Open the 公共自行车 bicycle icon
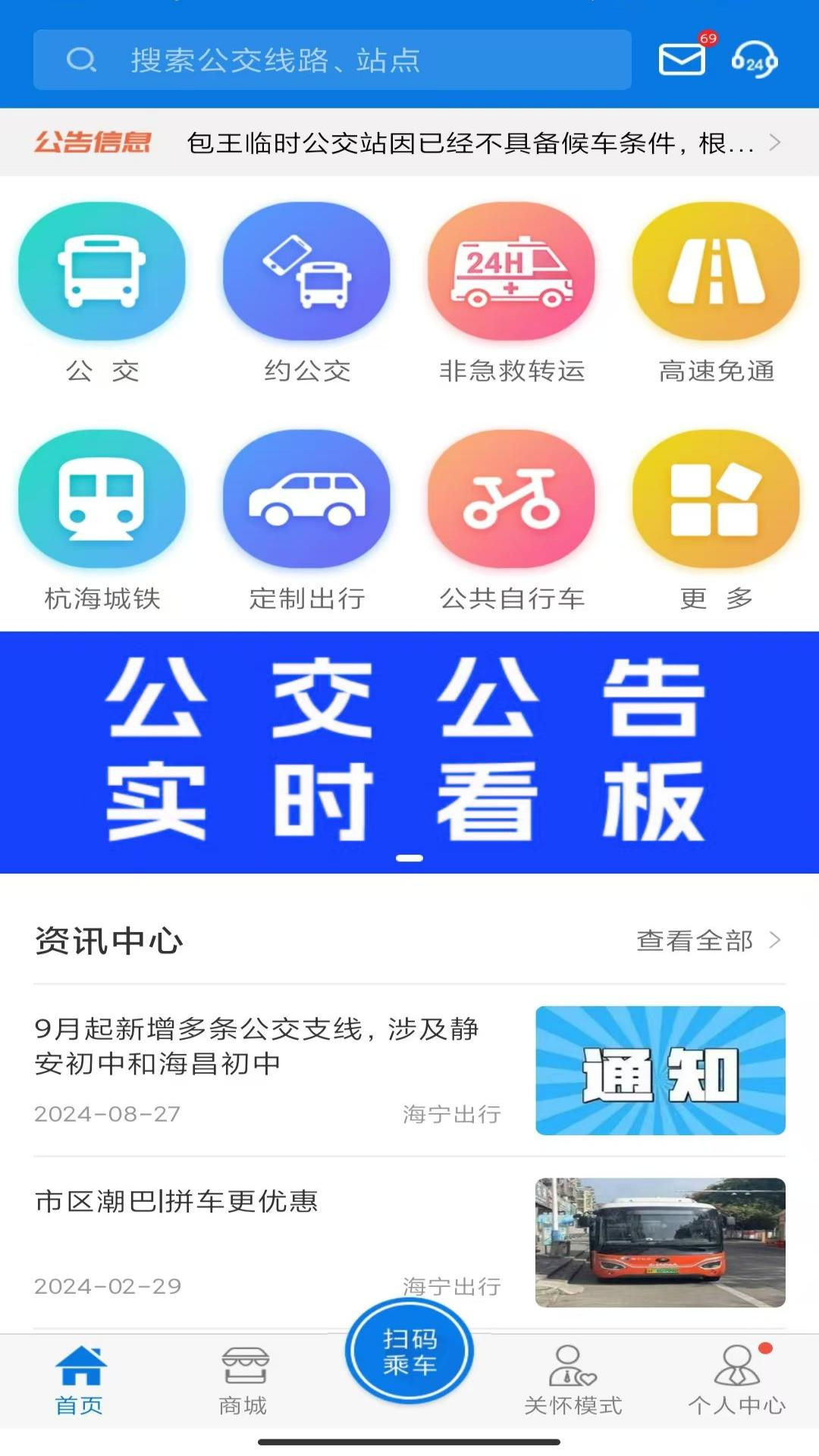Image resolution: width=819 pixels, height=1456 pixels. coord(512,500)
